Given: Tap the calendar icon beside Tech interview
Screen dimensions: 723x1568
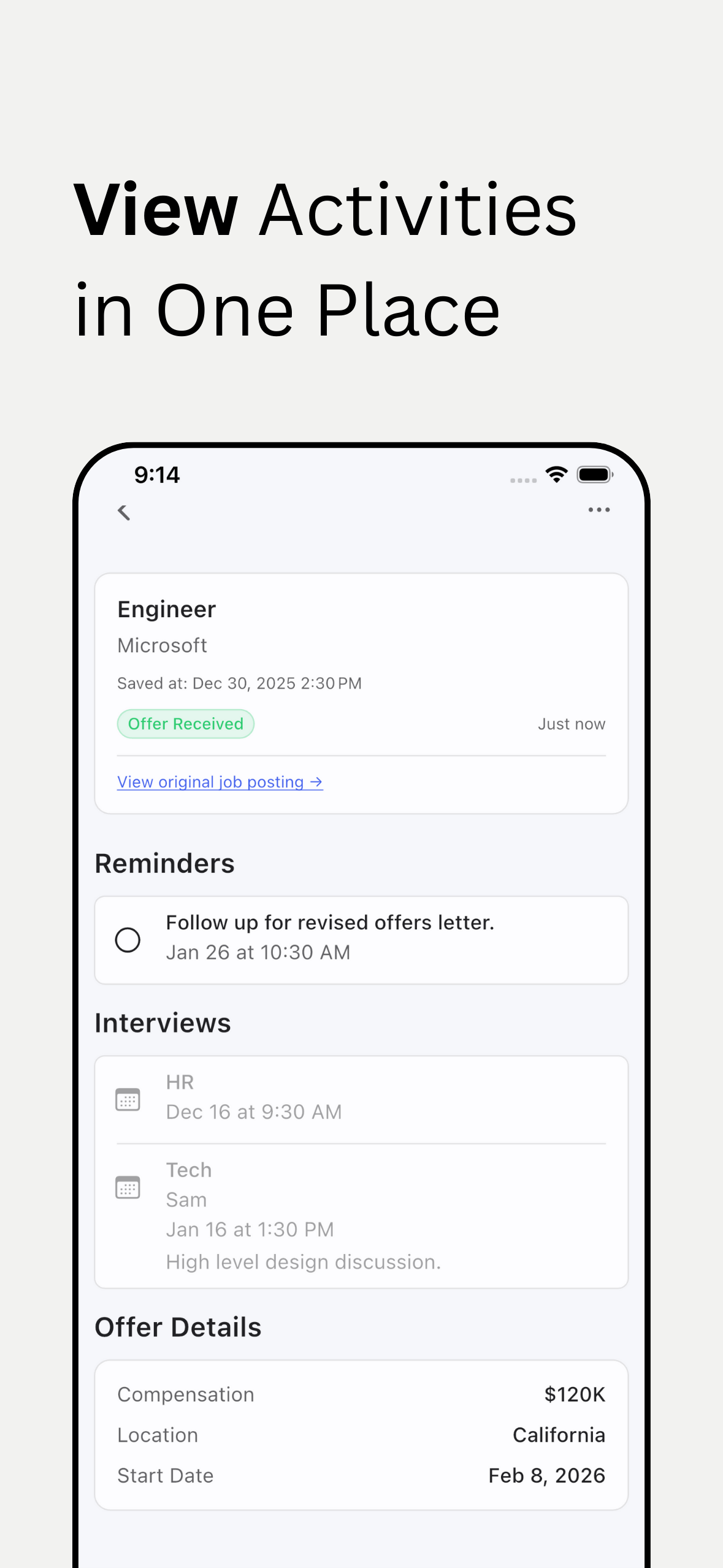Looking at the screenshot, I should 127,1187.
